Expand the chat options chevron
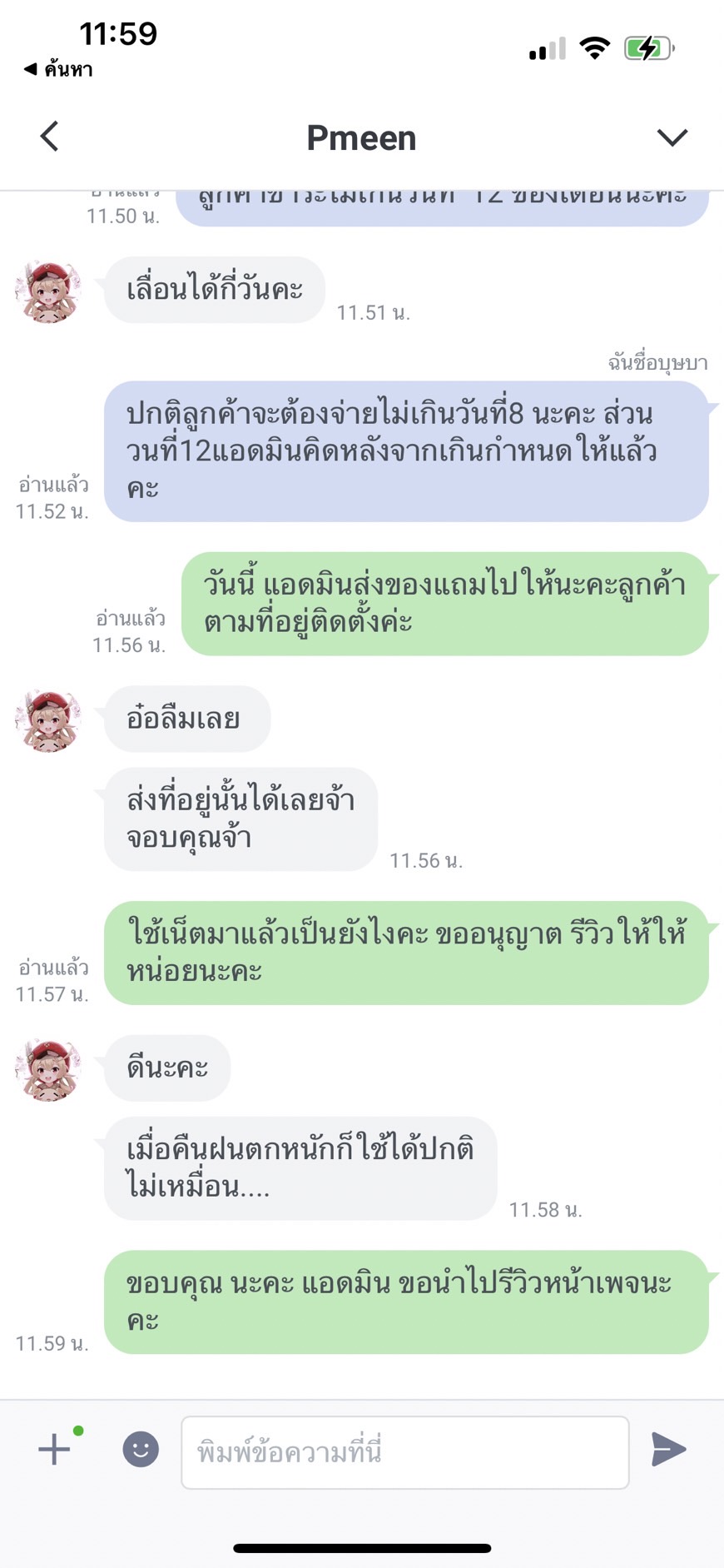 point(672,137)
